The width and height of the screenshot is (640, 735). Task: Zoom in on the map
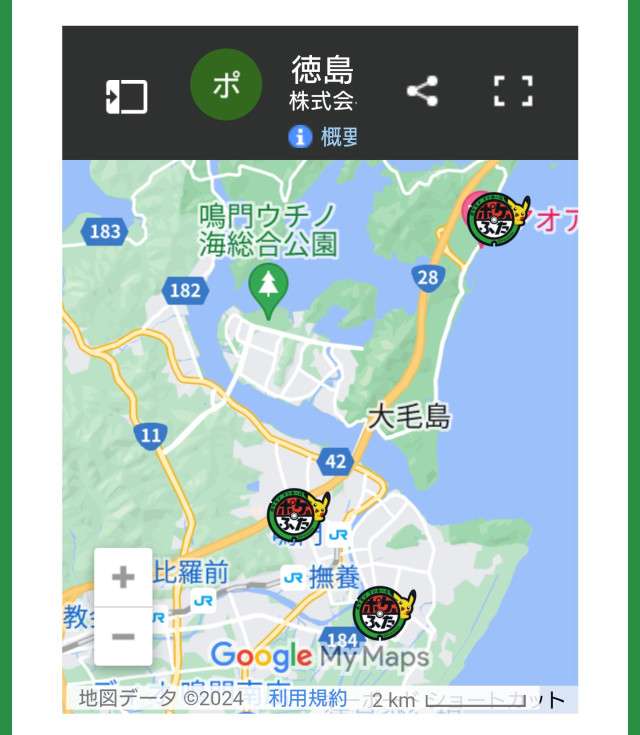pos(123,577)
